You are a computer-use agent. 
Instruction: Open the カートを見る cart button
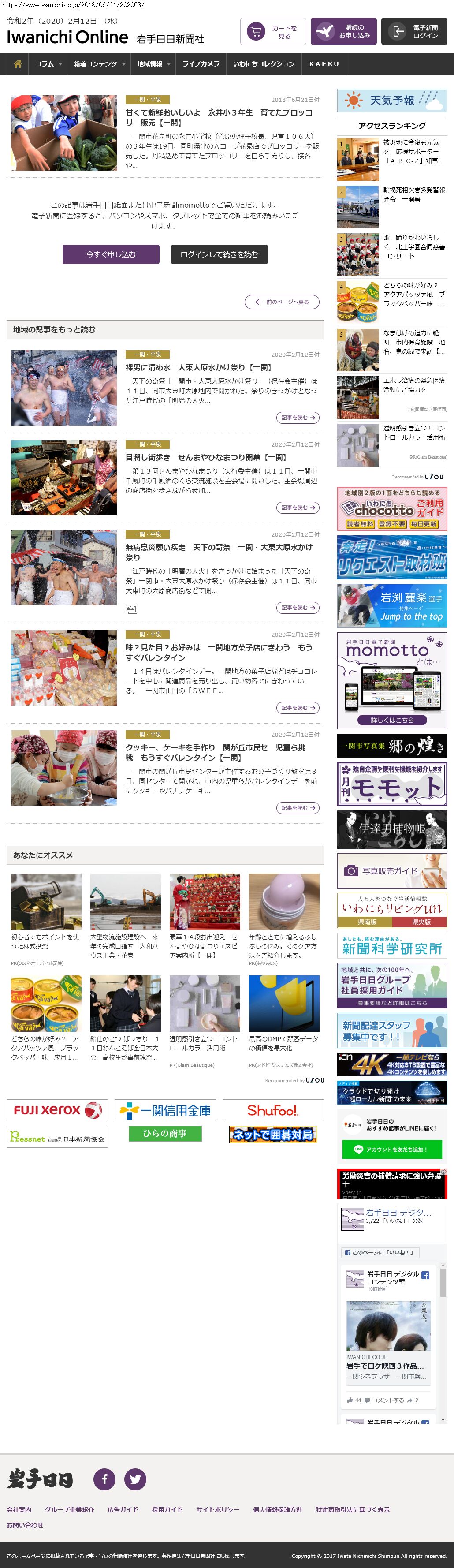[273, 32]
